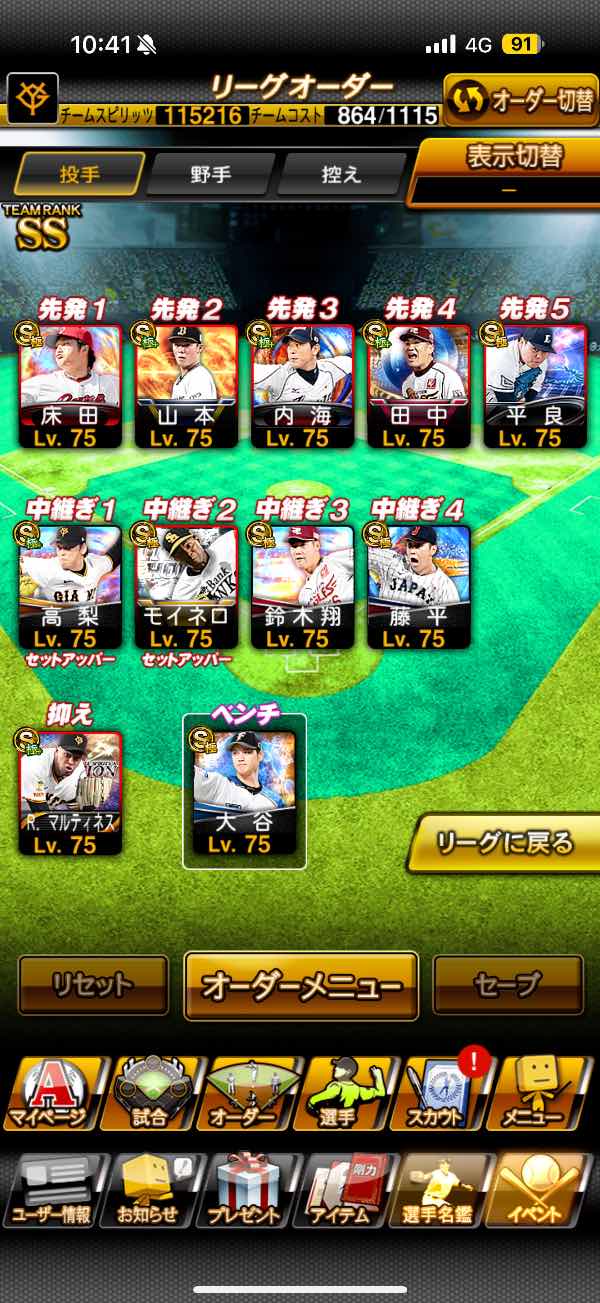Open お知らせ notices
The width and height of the screenshot is (600, 1303).
[x=148, y=1190]
